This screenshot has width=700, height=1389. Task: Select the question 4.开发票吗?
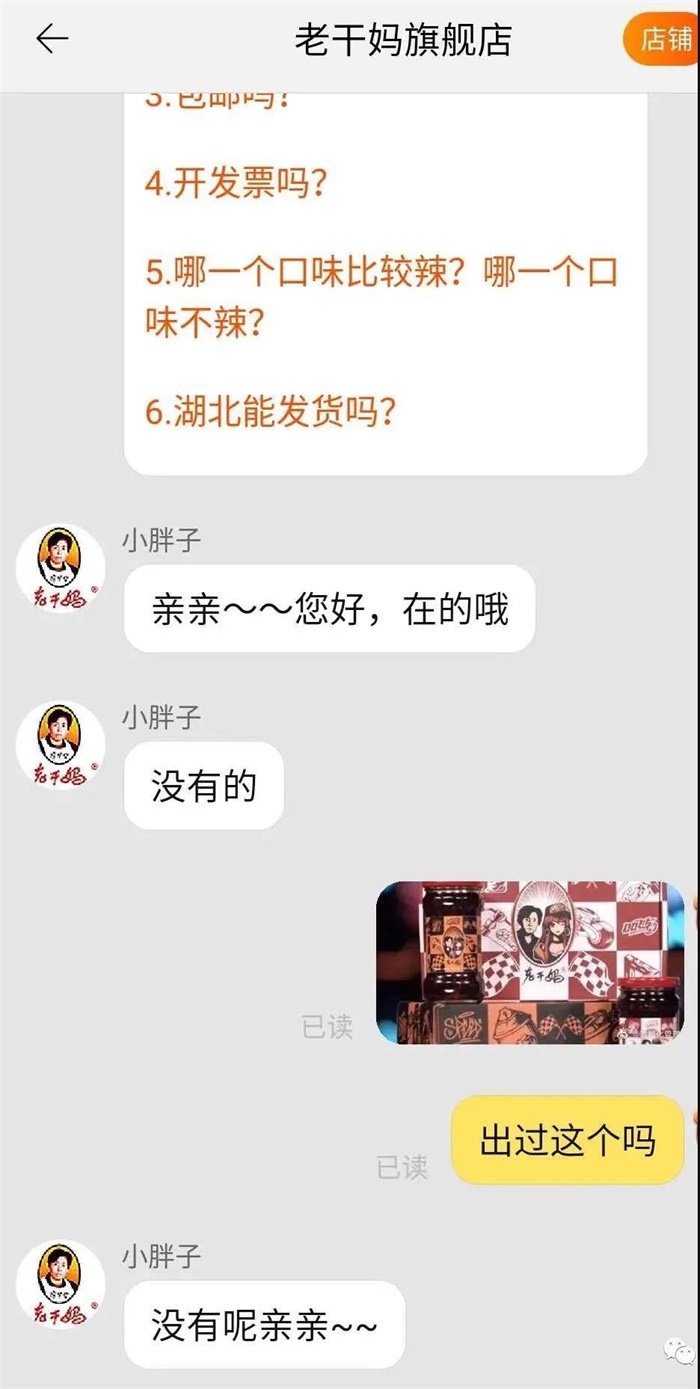pyautogui.click(x=237, y=184)
